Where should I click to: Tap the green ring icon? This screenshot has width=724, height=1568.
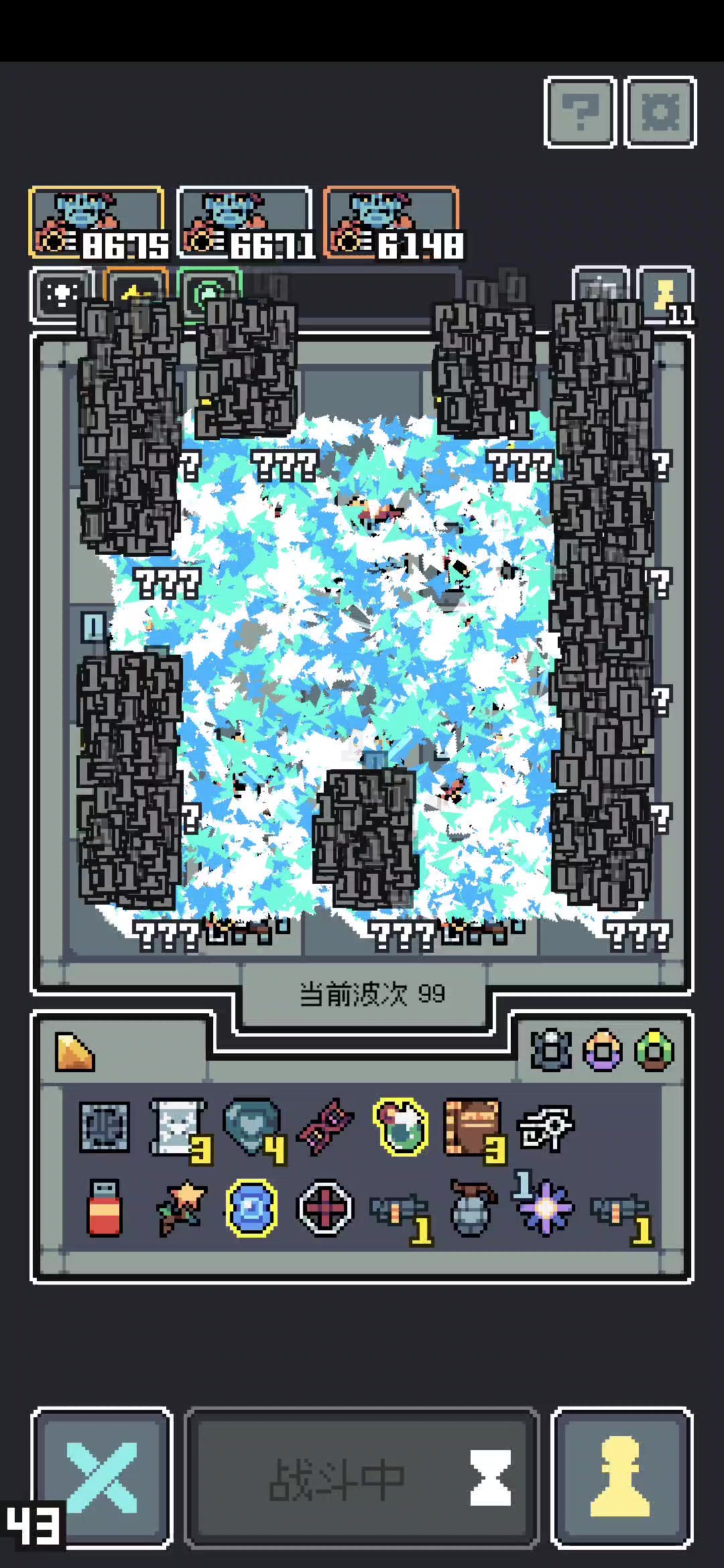coord(654,1050)
